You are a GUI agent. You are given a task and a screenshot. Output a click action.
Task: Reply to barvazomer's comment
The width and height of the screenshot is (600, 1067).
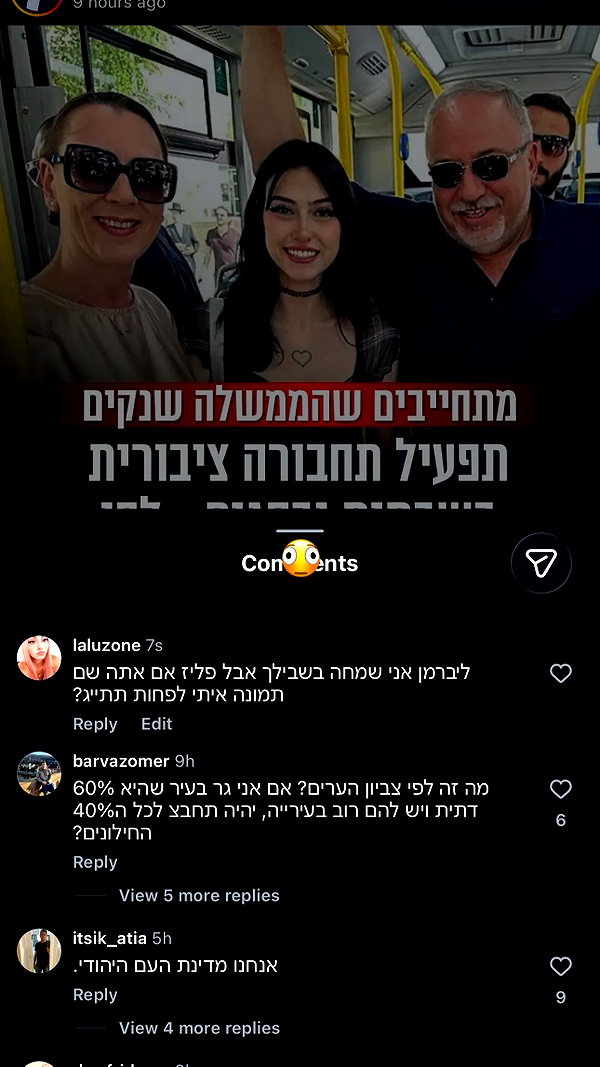point(95,862)
